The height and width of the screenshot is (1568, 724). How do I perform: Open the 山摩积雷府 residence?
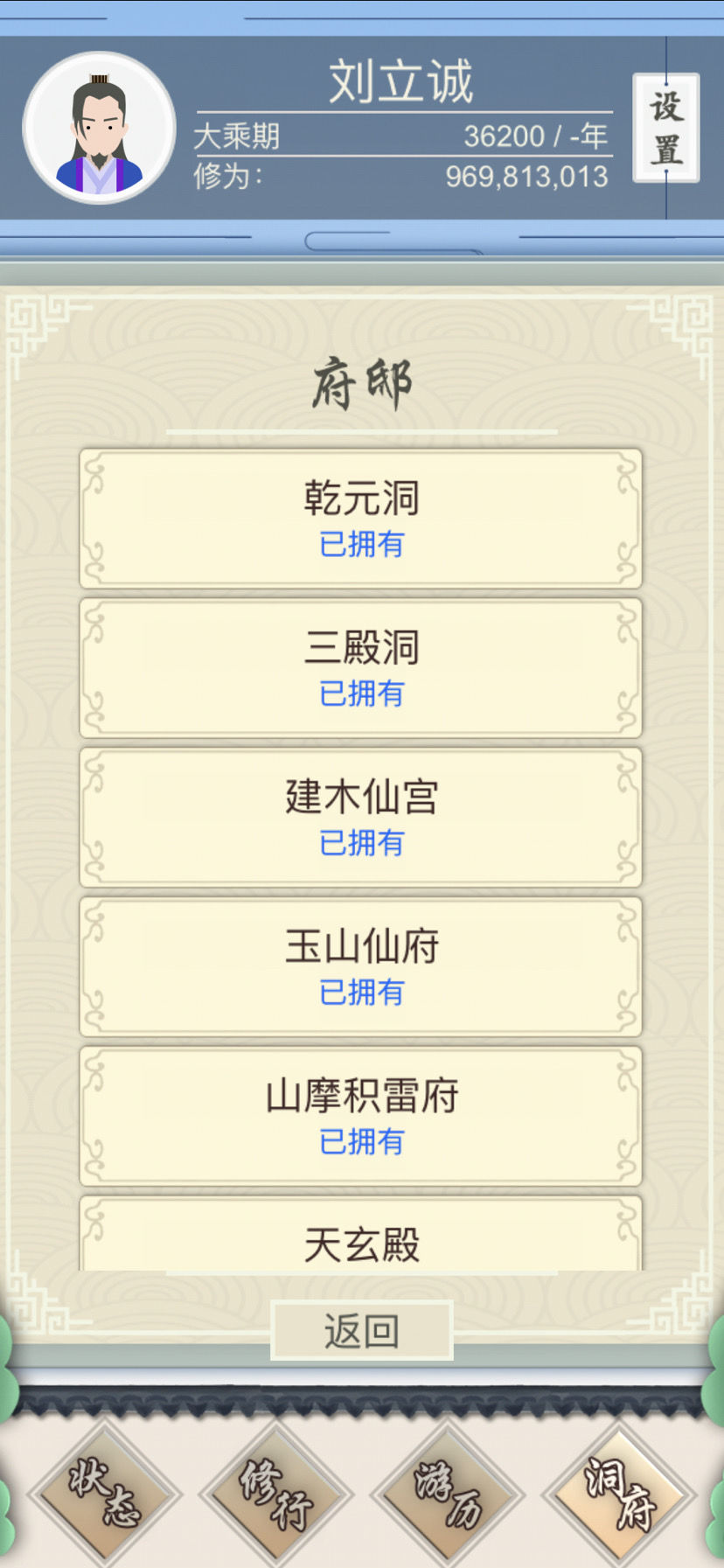tap(361, 1116)
